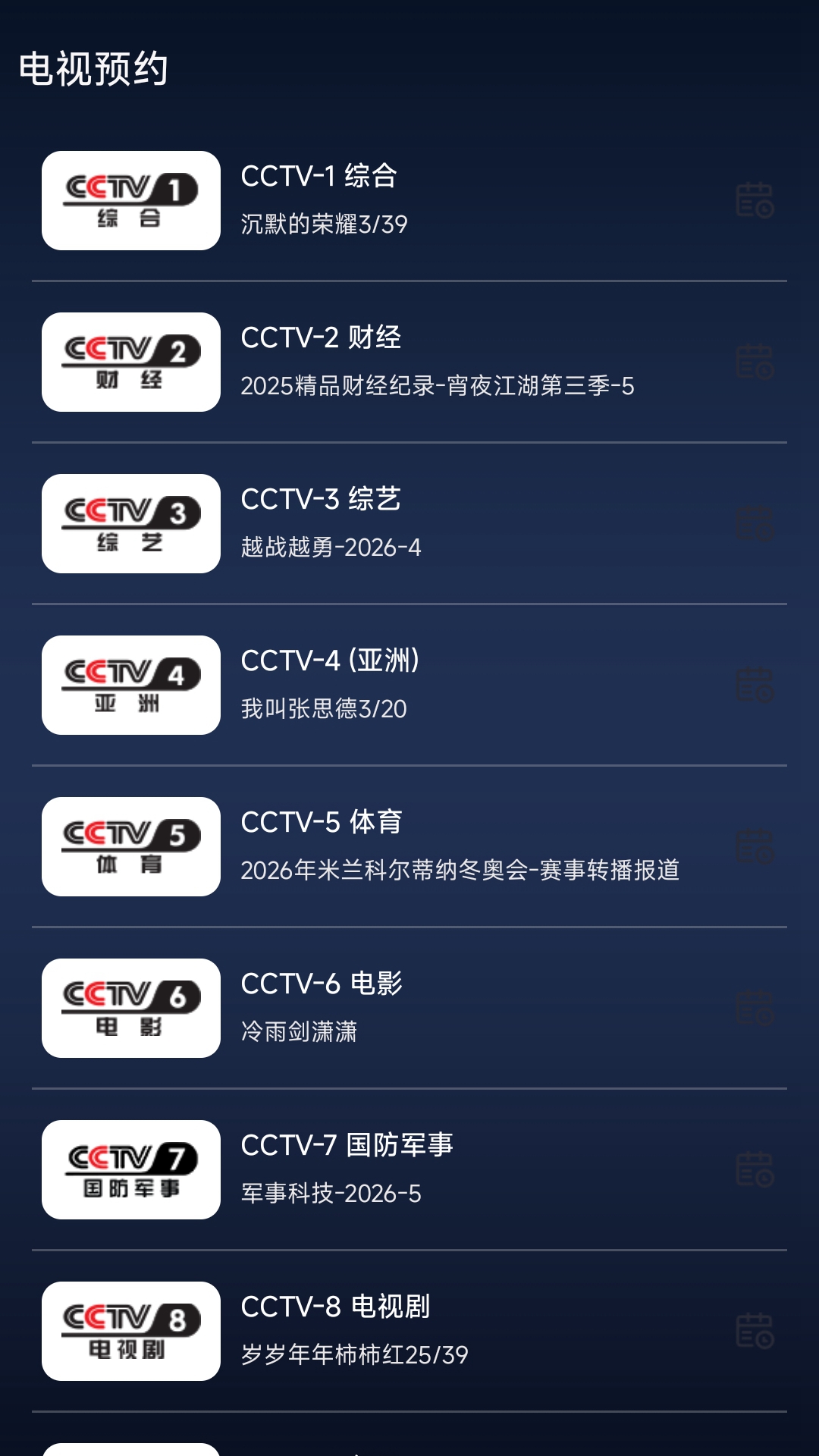Click the CCTV-4 亚洲 channel logo
This screenshot has width=819, height=1456.
tap(130, 685)
